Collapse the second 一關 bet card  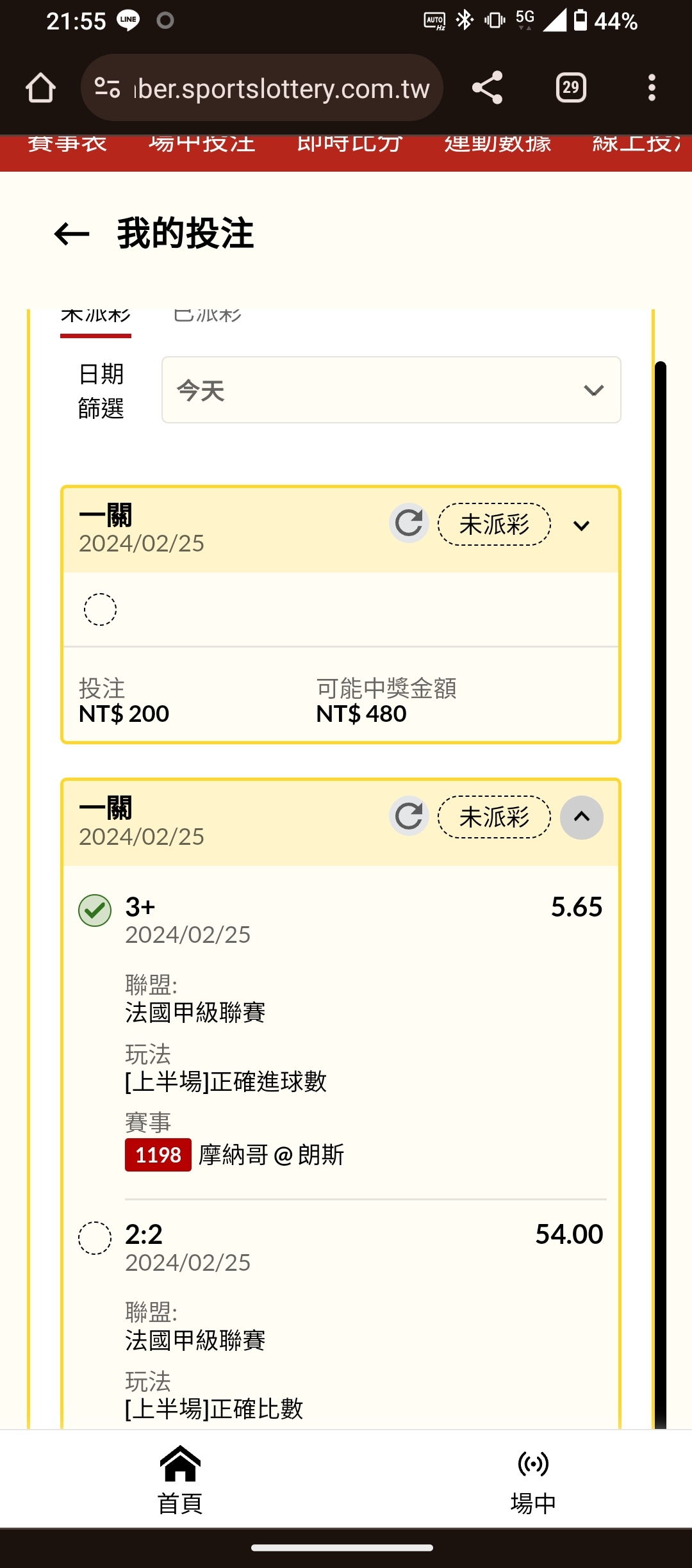click(x=581, y=817)
